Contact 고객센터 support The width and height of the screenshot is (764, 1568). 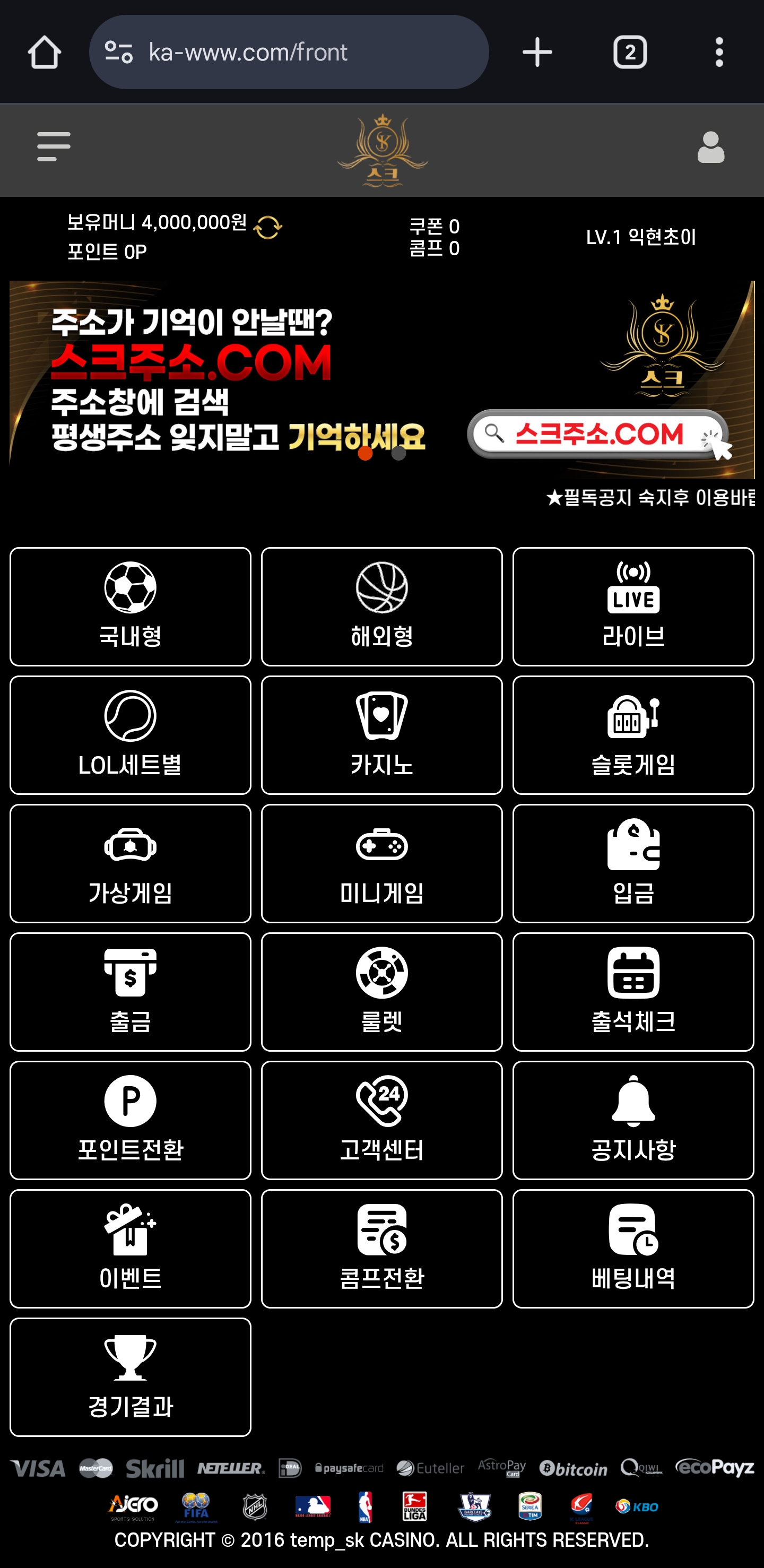(381, 1120)
